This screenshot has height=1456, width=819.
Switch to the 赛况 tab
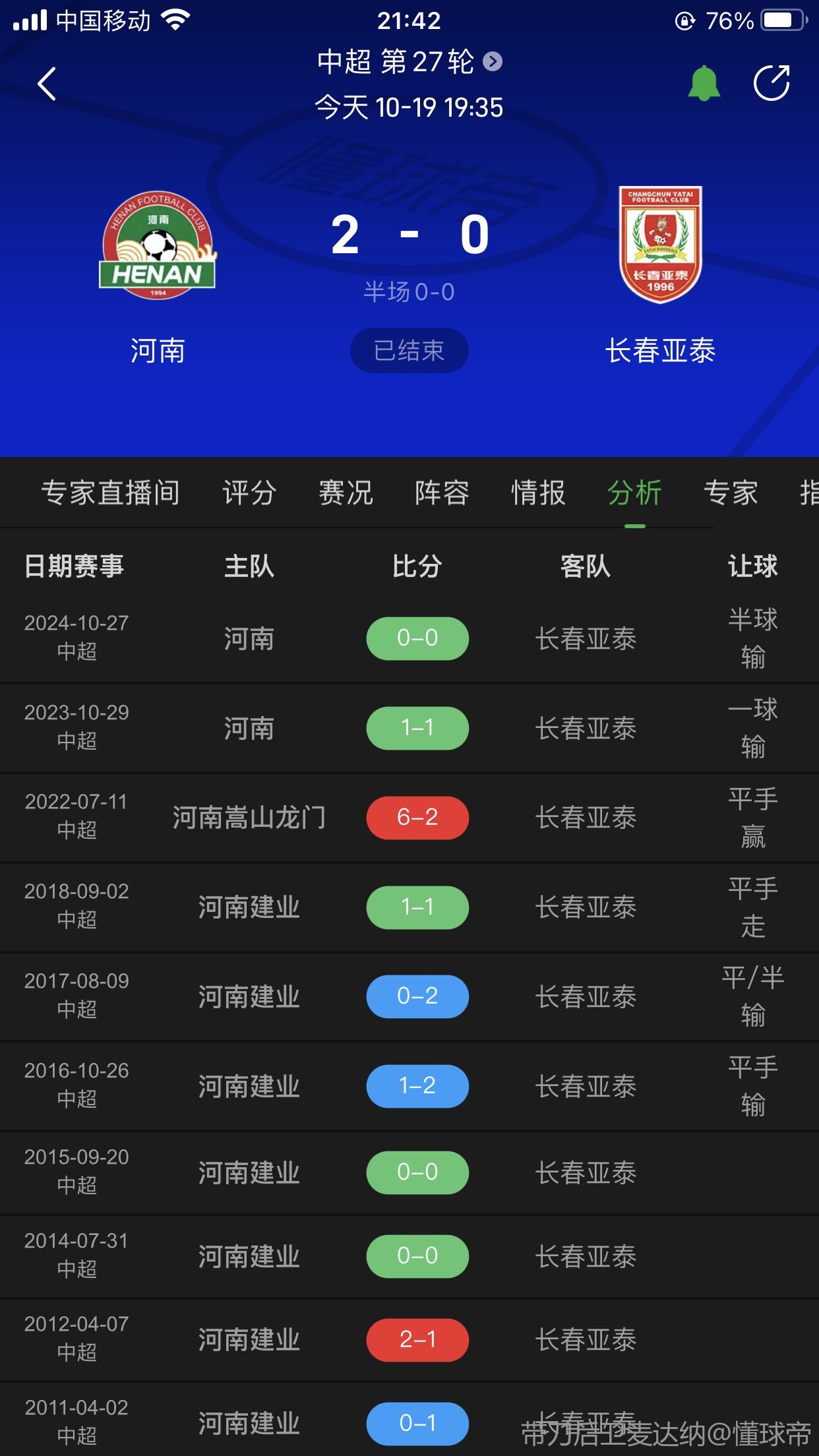pos(346,493)
